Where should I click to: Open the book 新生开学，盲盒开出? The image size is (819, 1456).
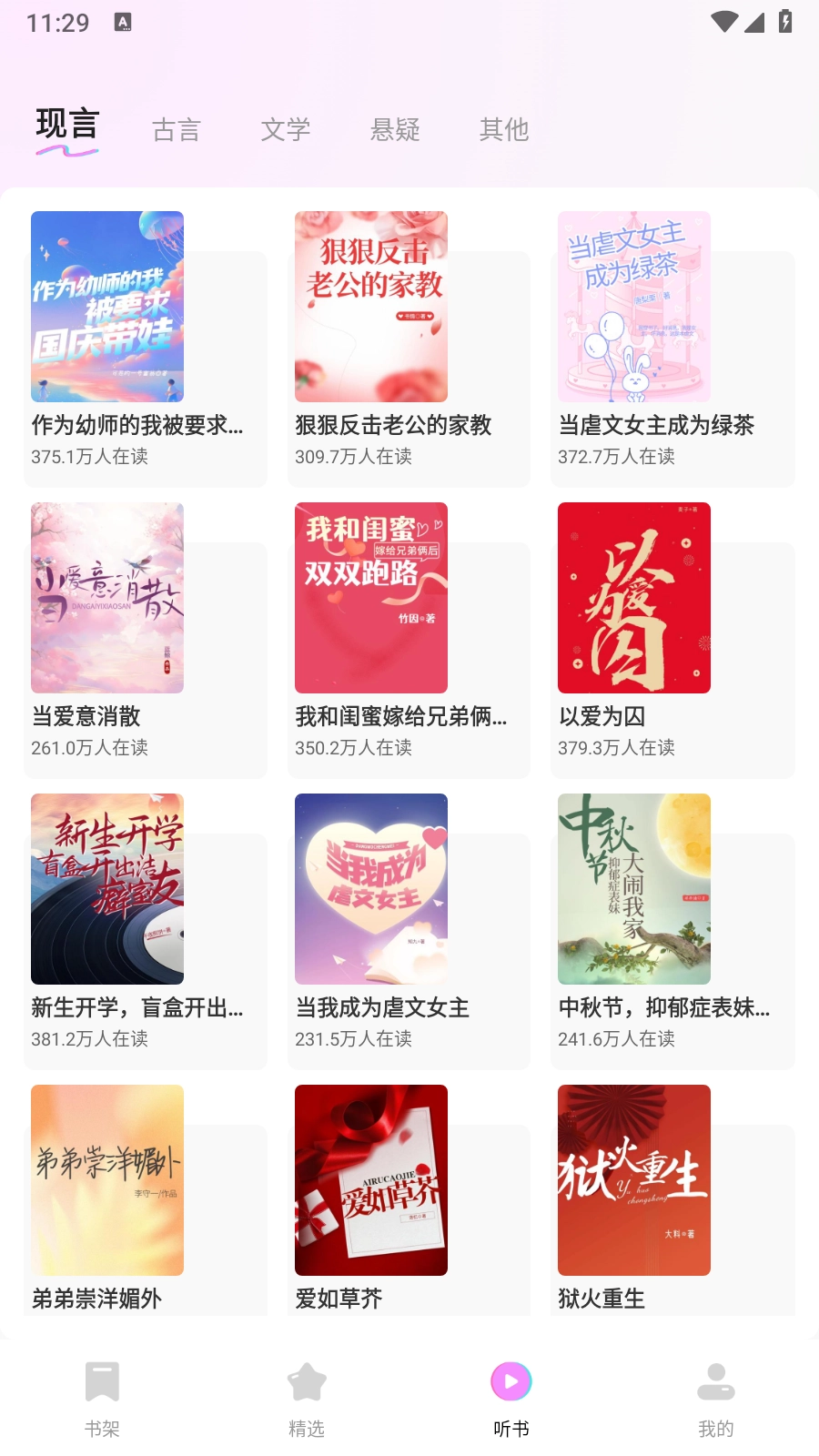pyautogui.click(x=107, y=890)
